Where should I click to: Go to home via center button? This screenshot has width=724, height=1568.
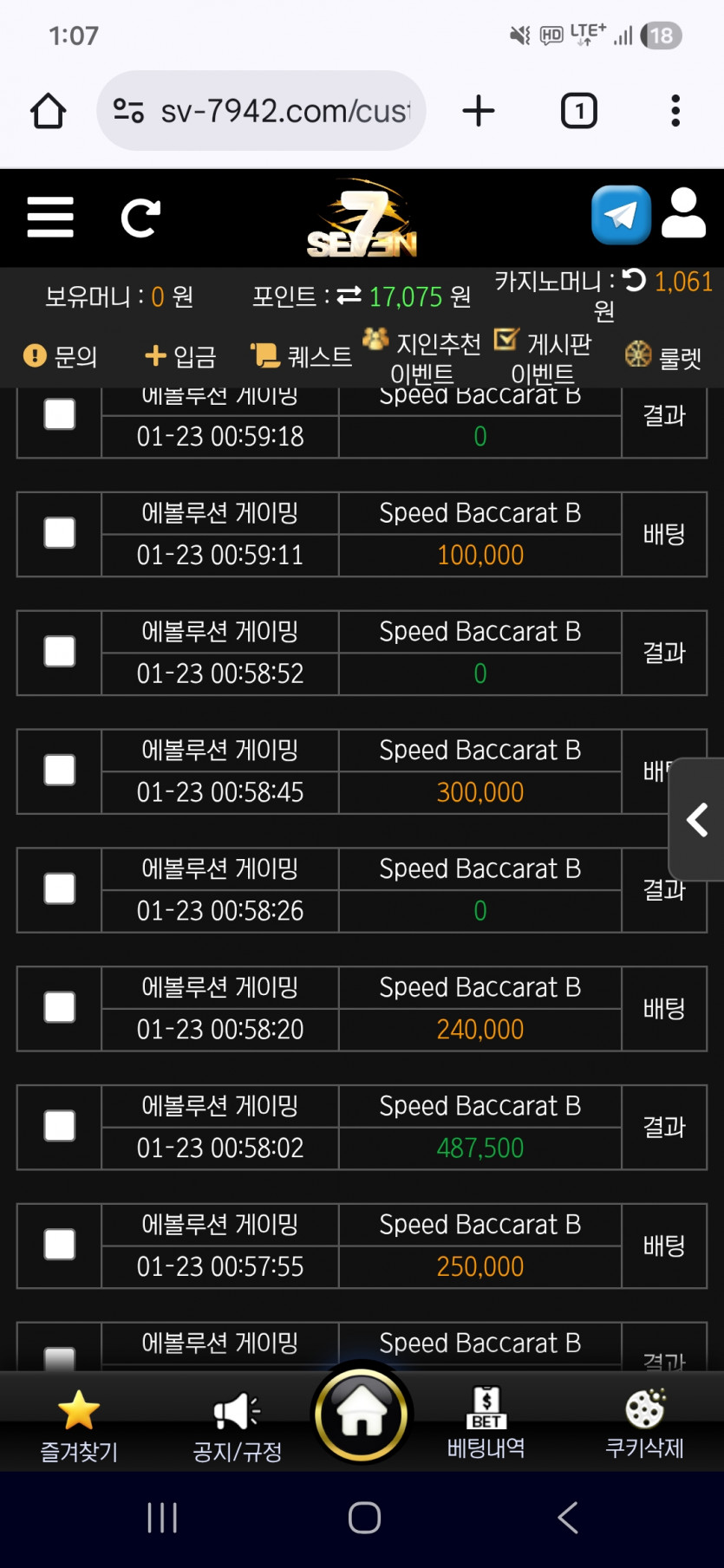(x=362, y=1415)
